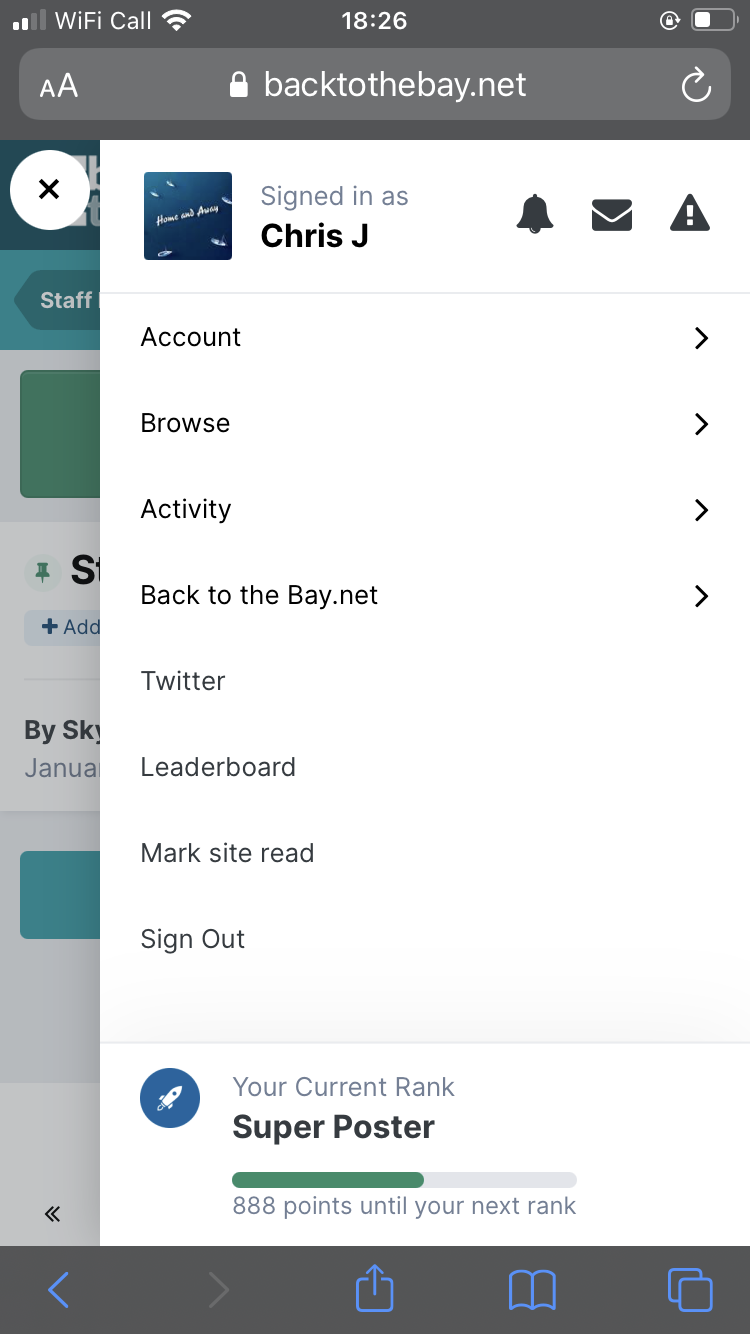Open the notifications bell
This screenshot has height=1334, width=750.
point(535,214)
